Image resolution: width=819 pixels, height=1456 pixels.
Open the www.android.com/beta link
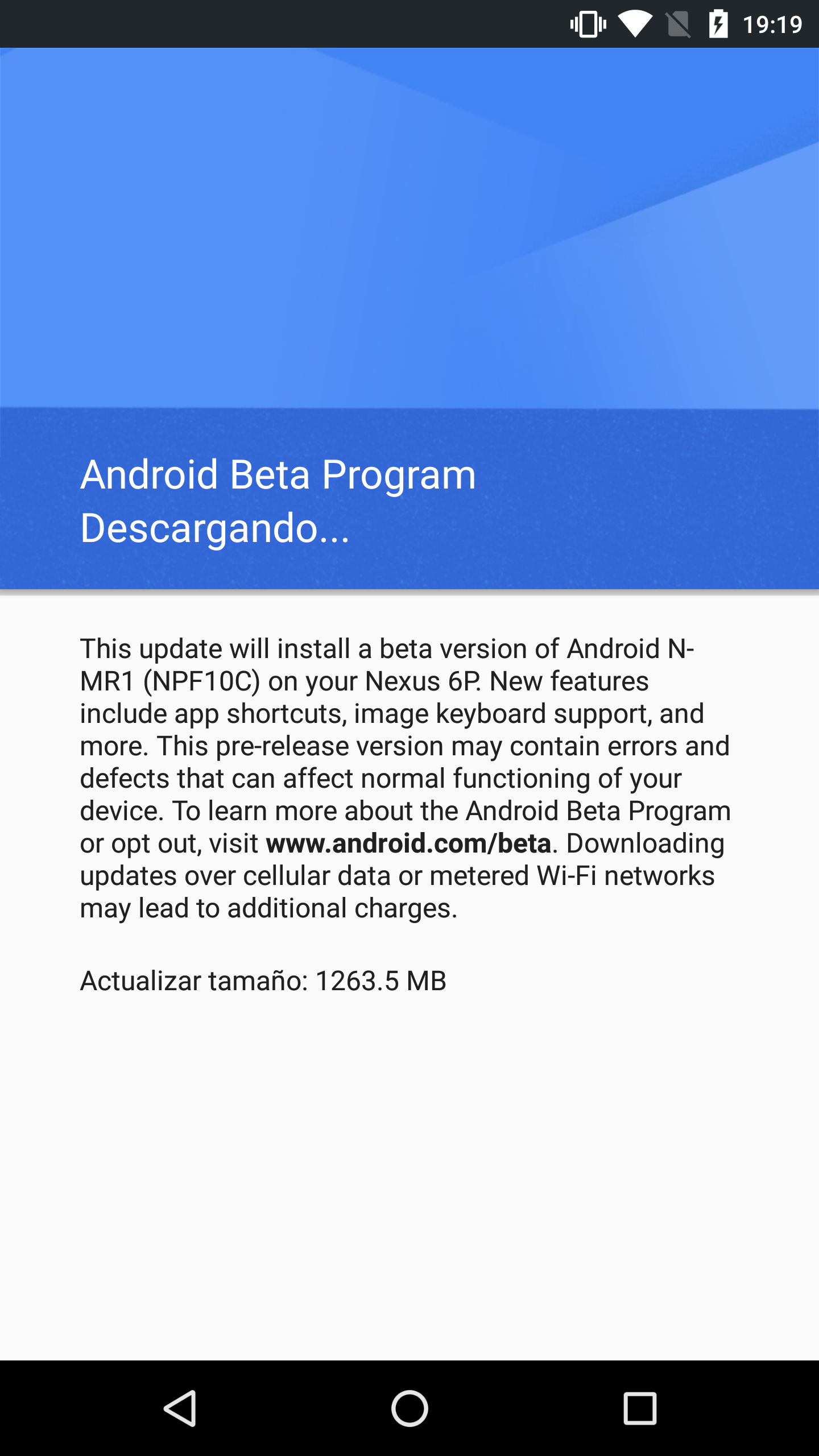click(408, 843)
